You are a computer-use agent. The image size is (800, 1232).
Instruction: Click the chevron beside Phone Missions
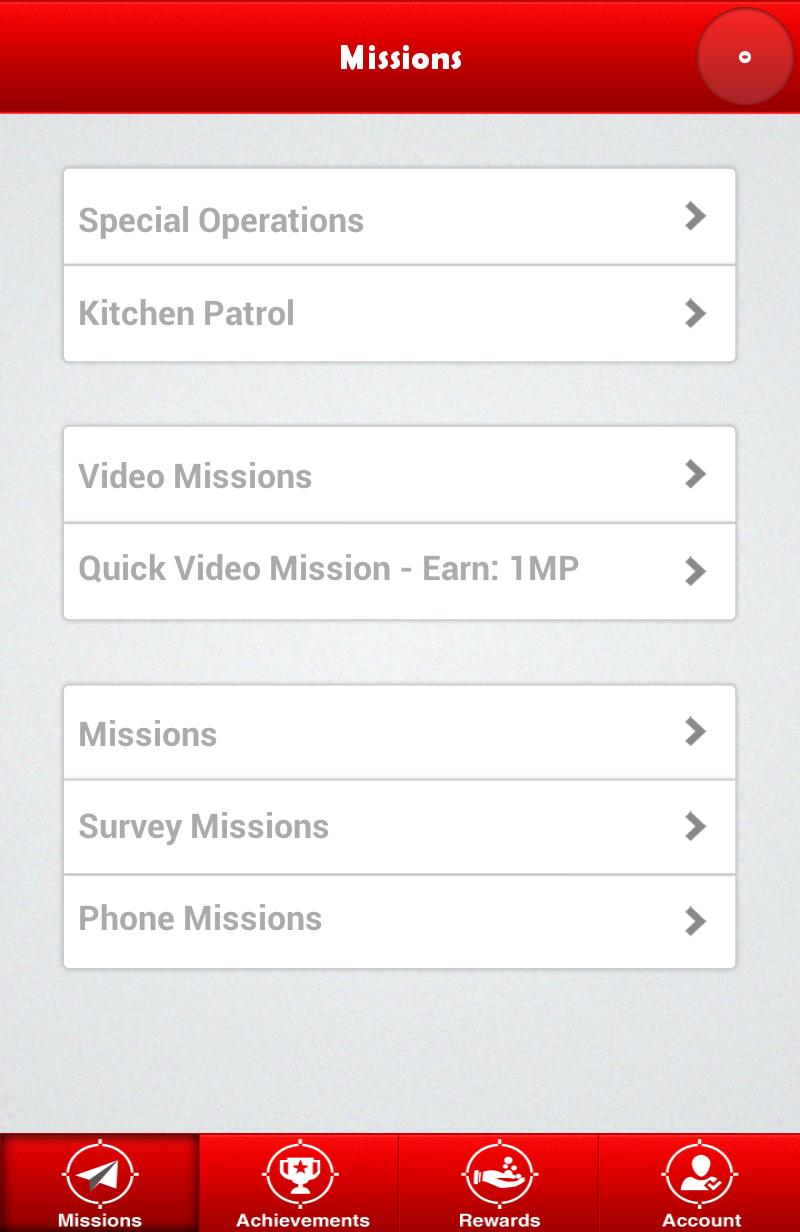695,922
